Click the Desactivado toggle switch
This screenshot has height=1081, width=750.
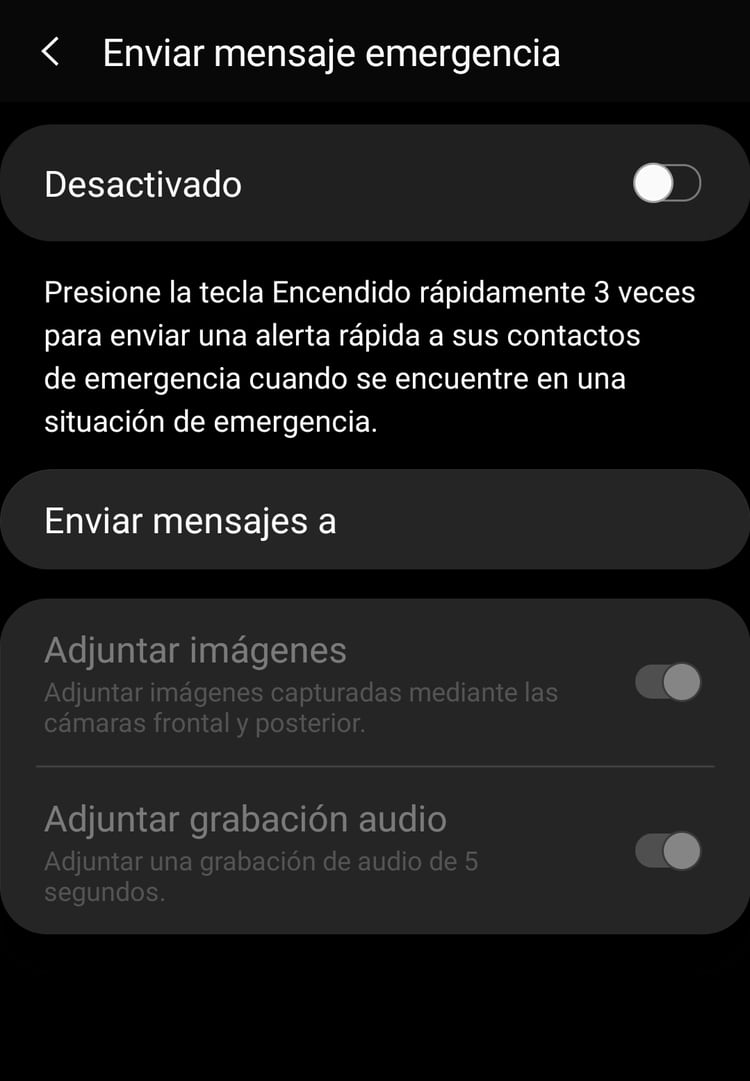665,184
